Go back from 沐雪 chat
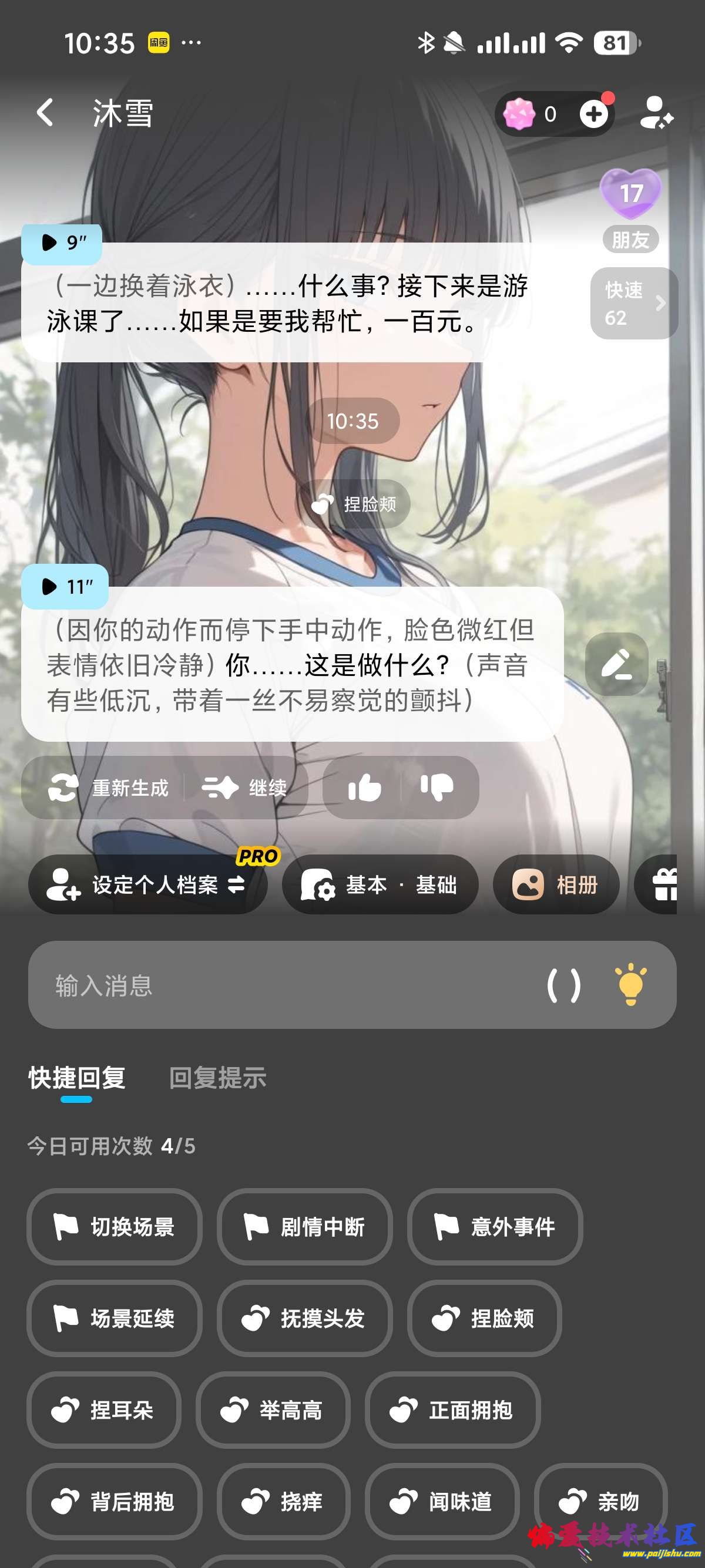705x1568 pixels. click(46, 113)
